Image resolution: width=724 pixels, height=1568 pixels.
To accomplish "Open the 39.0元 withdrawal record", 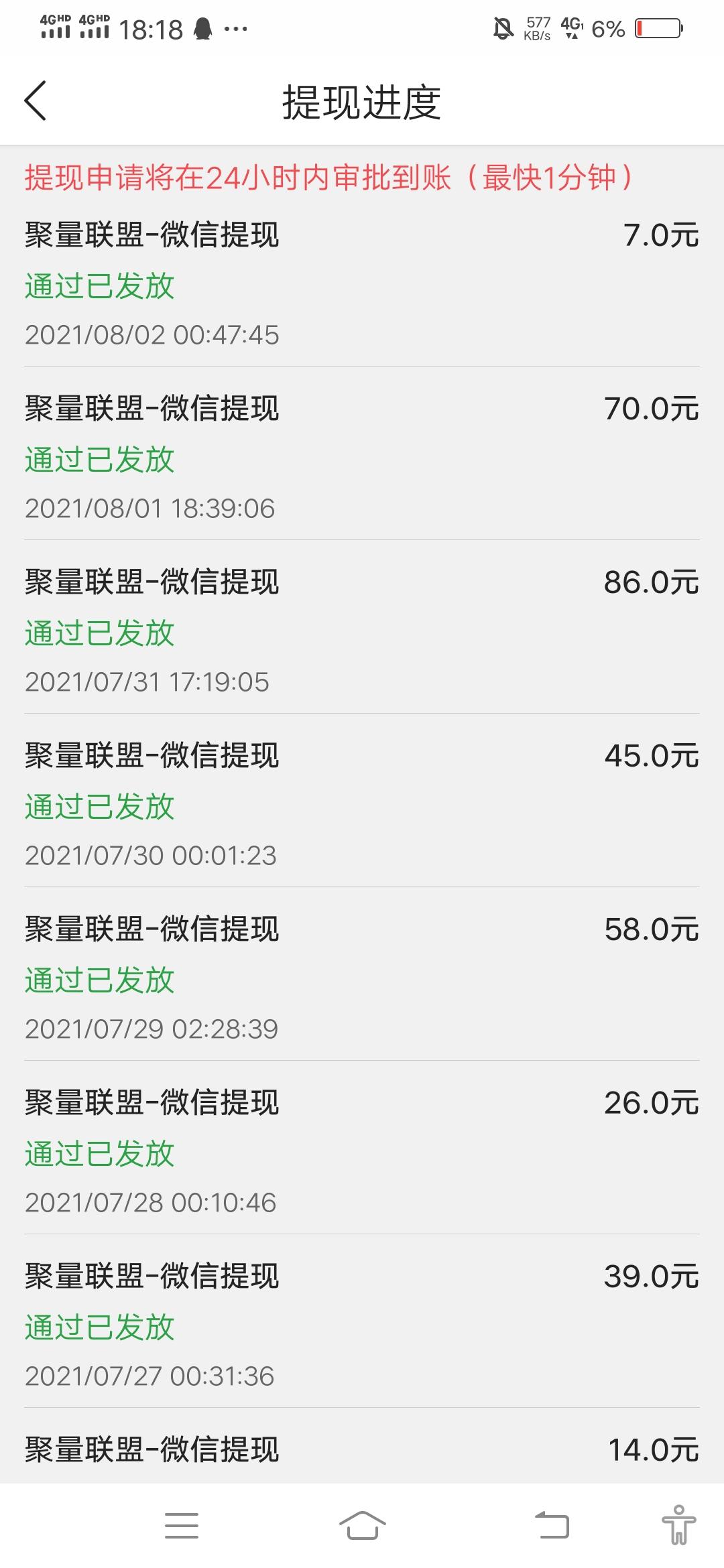I will pos(362,1321).
